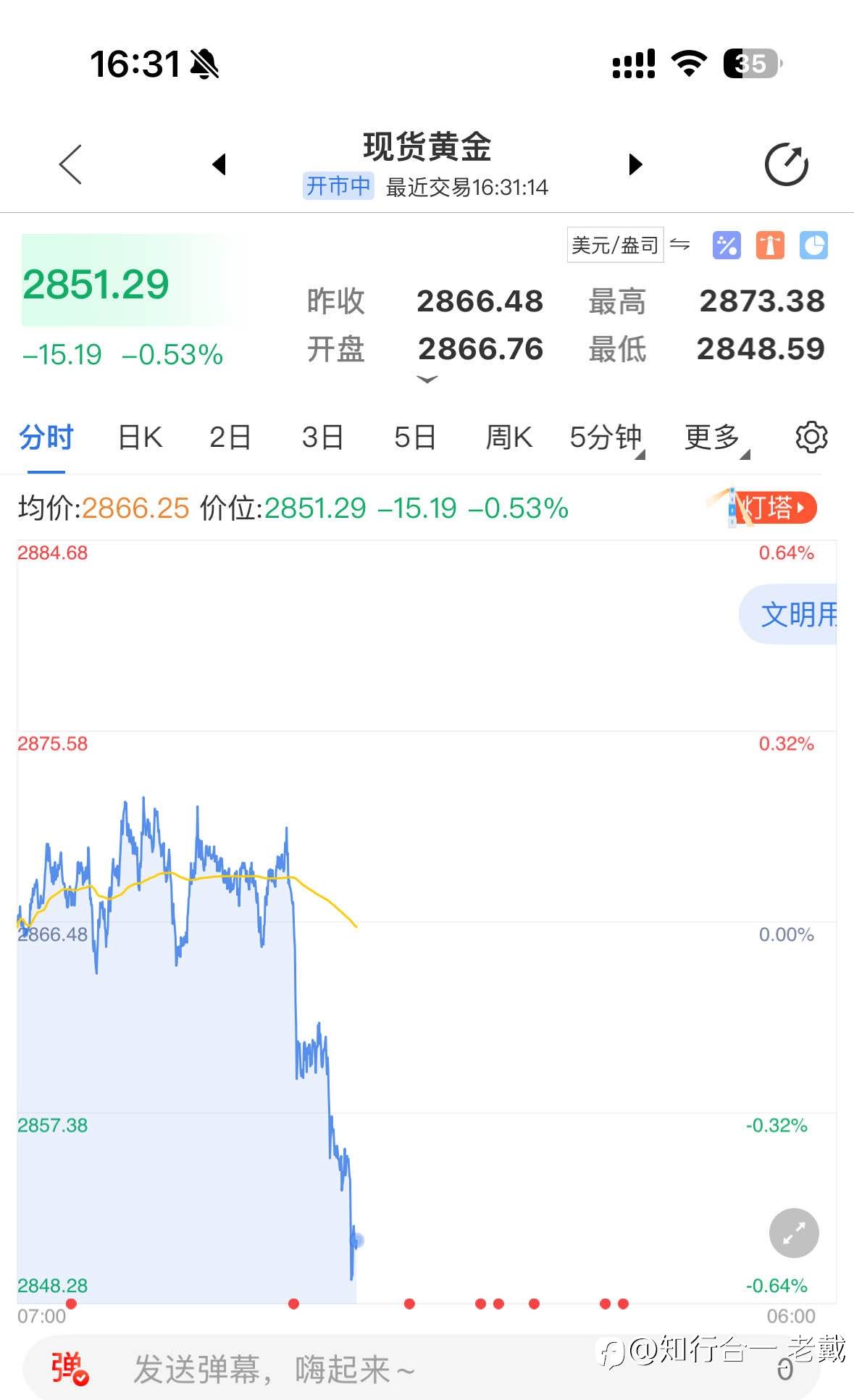This screenshot has width=854, height=1400.
Task: Open the blue pie chart icon
Action: (813, 246)
